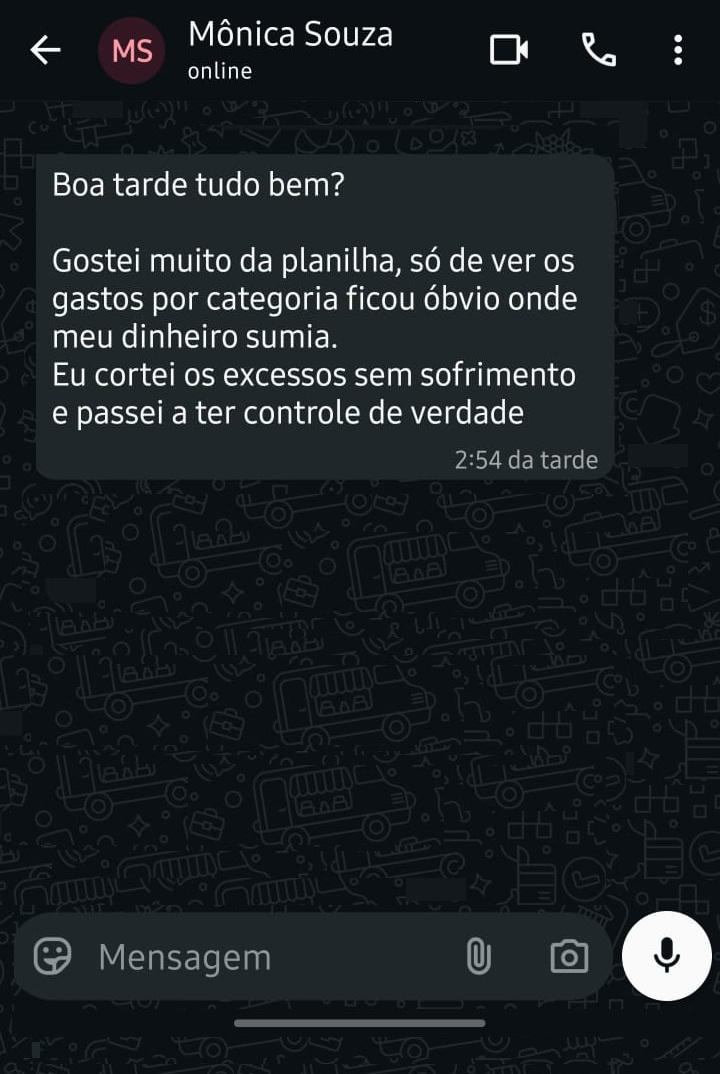The width and height of the screenshot is (720, 1074).
Task: Tap the back arrow to exit the chat
Action: pos(45,49)
